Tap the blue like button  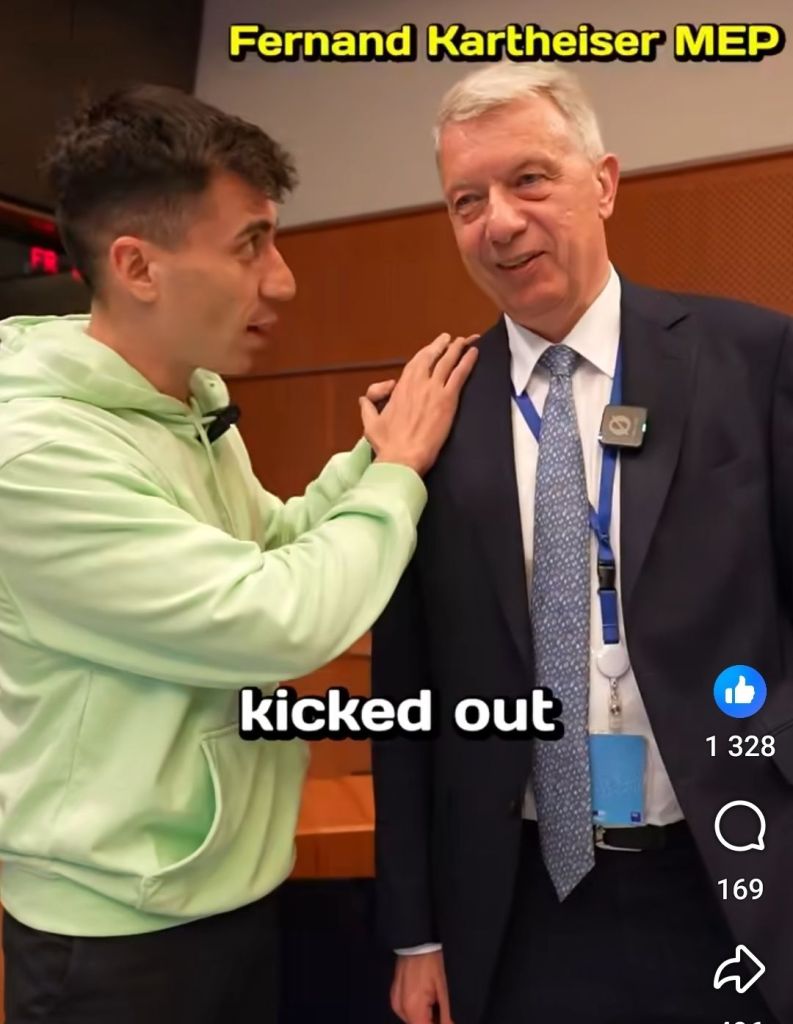pyautogui.click(x=740, y=691)
